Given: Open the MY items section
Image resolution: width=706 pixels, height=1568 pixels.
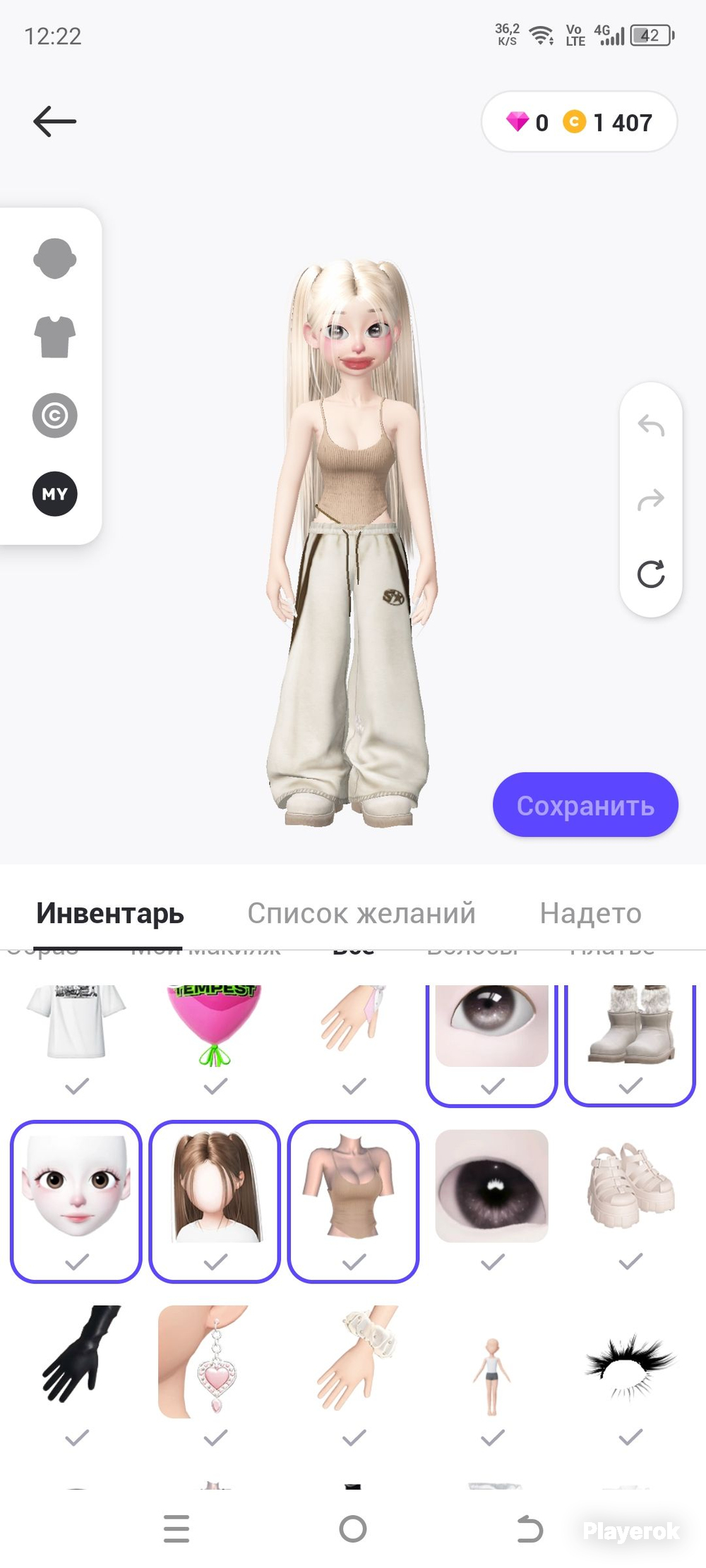Looking at the screenshot, I should 54,494.
